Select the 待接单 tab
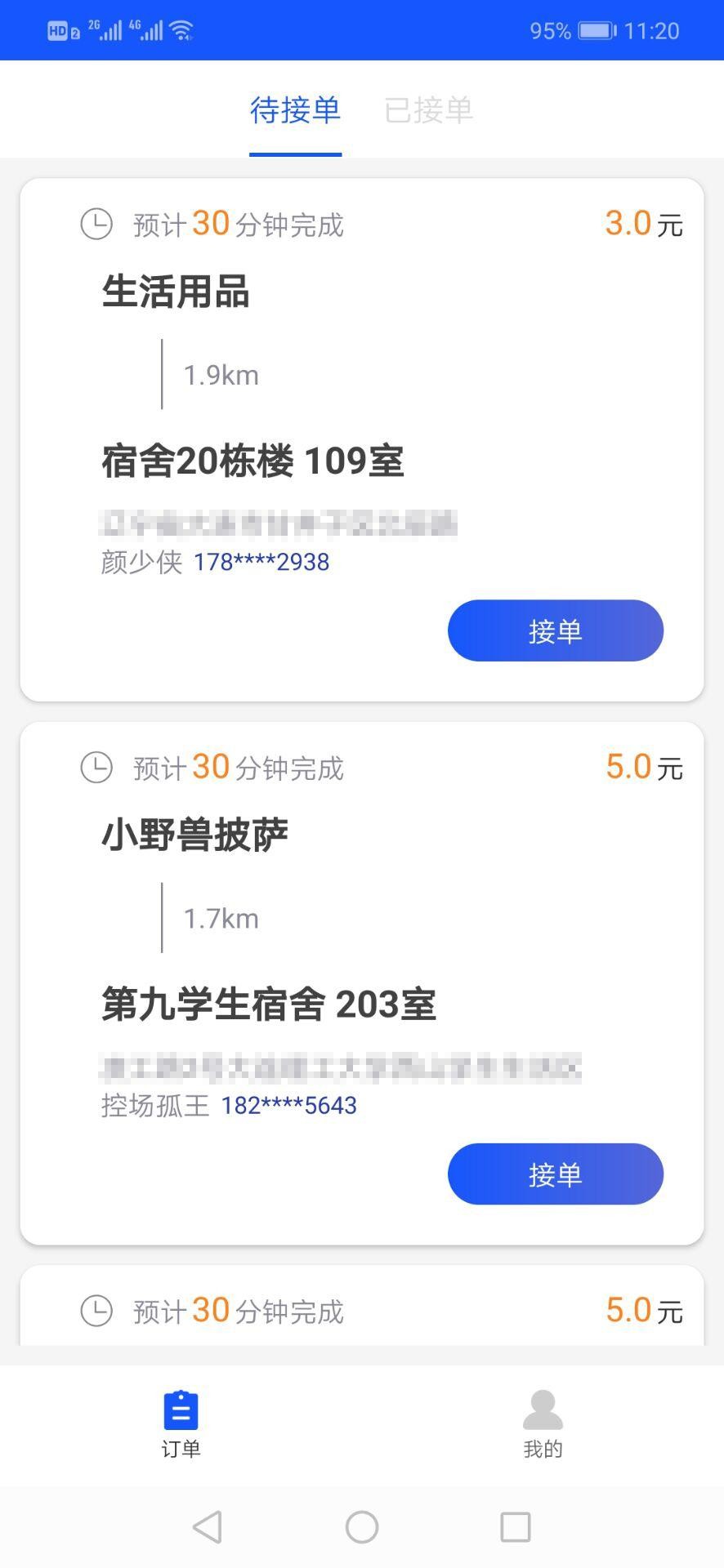Viewport: 724px width, 1568px height. tap(295, 110)
